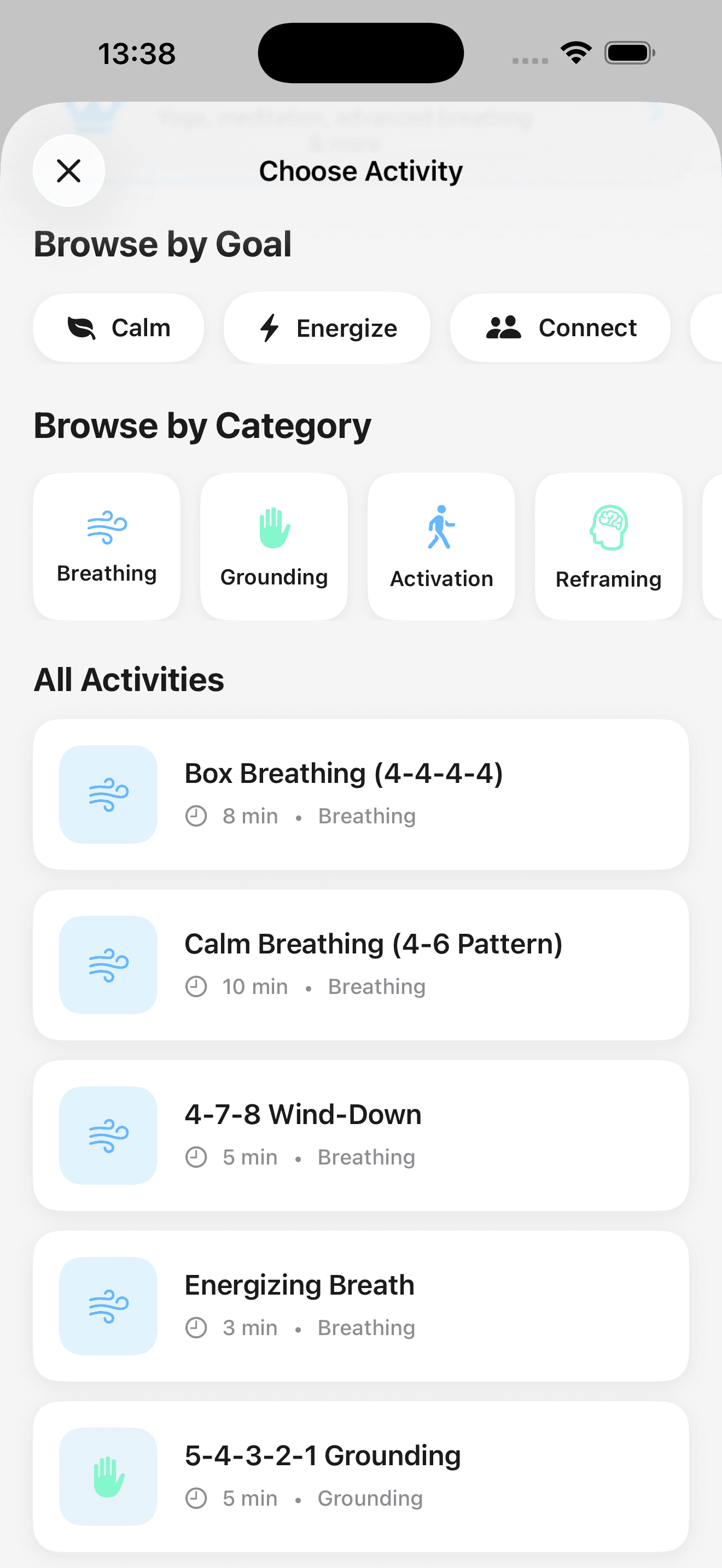The height and width of the screenshot is (1568, 722).
Task: Choose the Connect goal filter
Action: tap(560, 327)
